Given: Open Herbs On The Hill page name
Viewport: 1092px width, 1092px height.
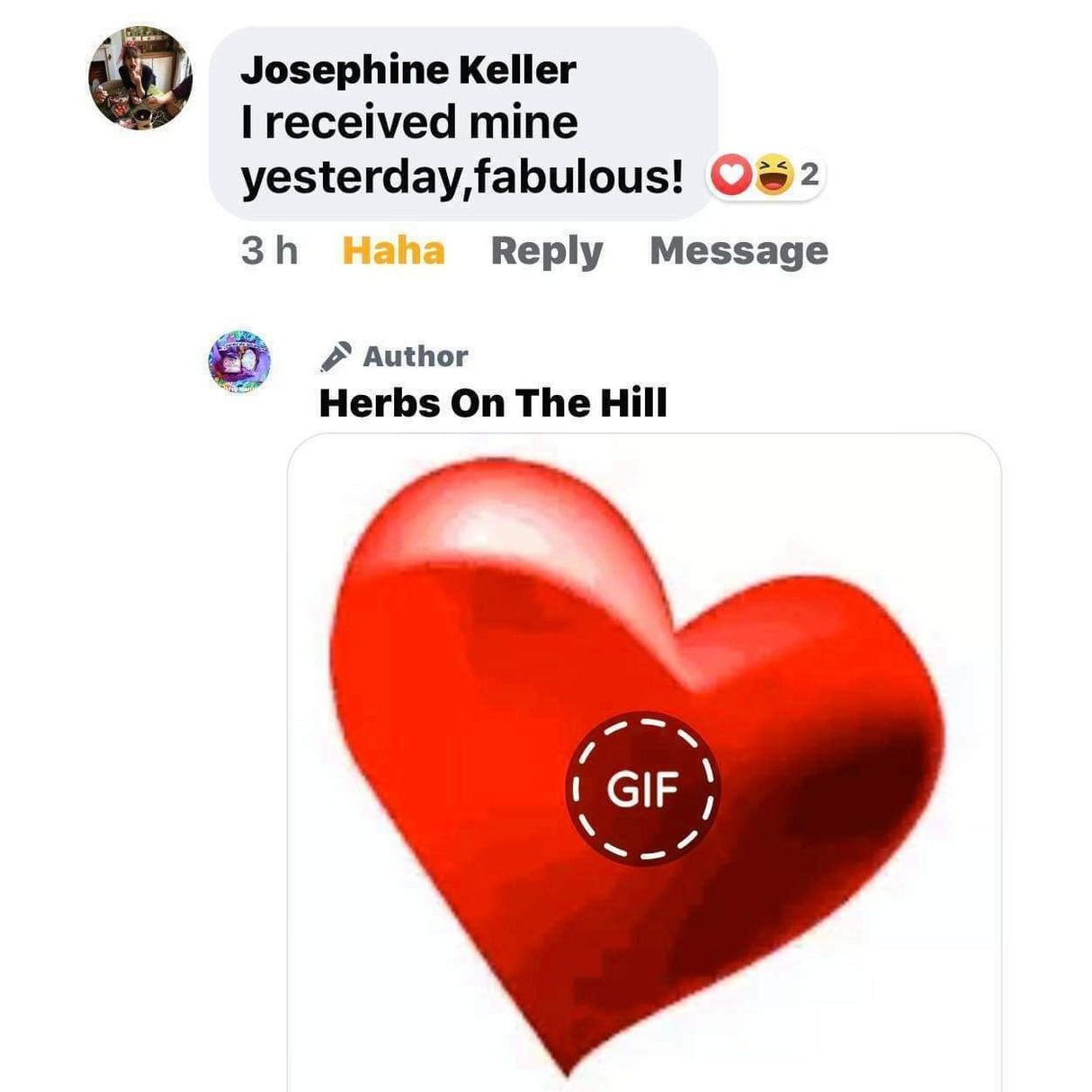Looking at the screenshot, I should point(493,403).
